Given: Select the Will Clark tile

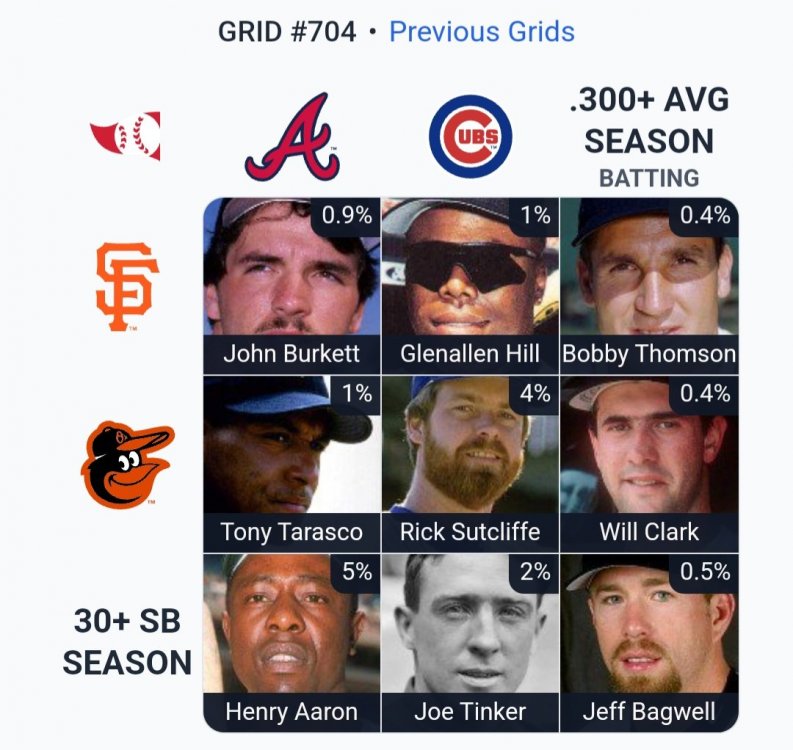Looking at the screenshot, I should click(649, 463).
